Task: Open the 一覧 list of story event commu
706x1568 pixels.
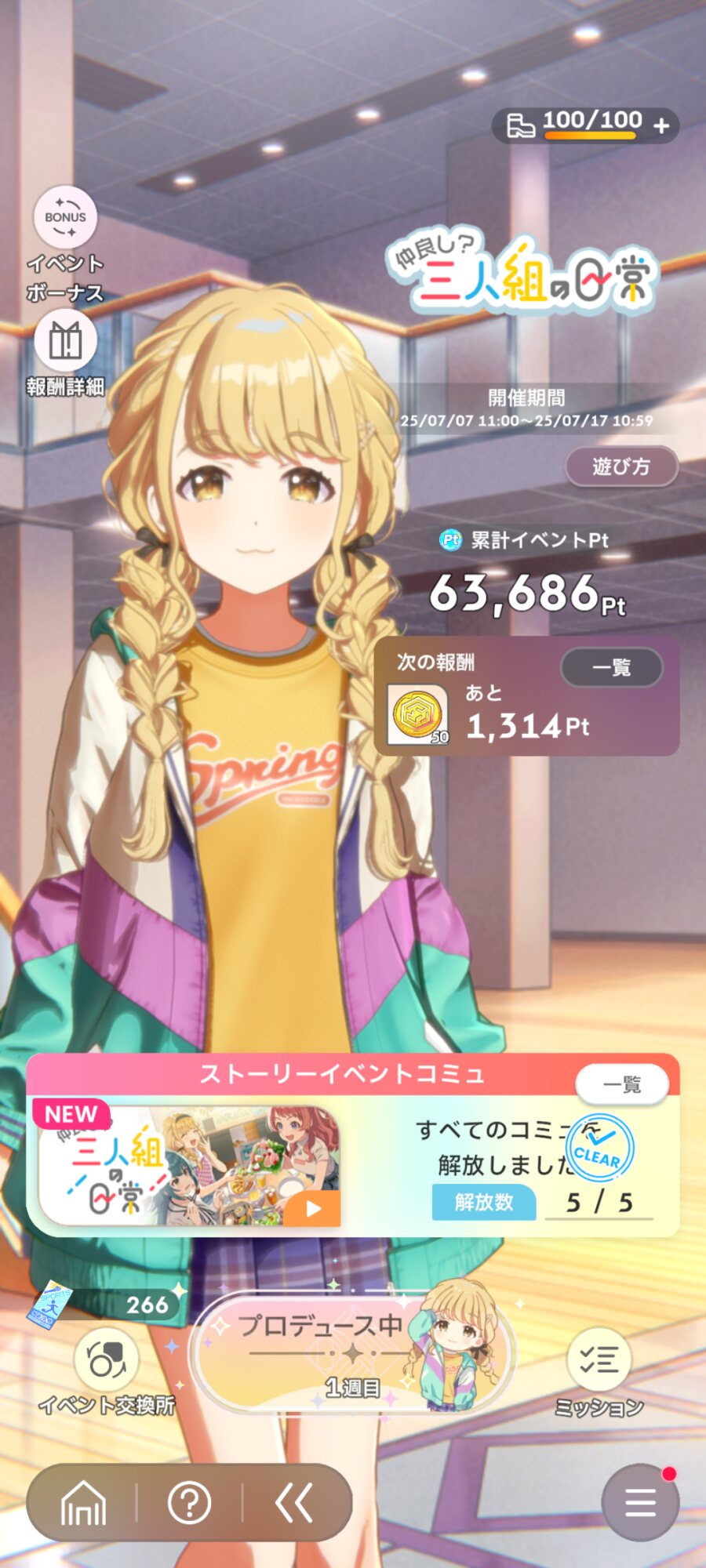Action: pyautogui.click(x=622, y=1085)
